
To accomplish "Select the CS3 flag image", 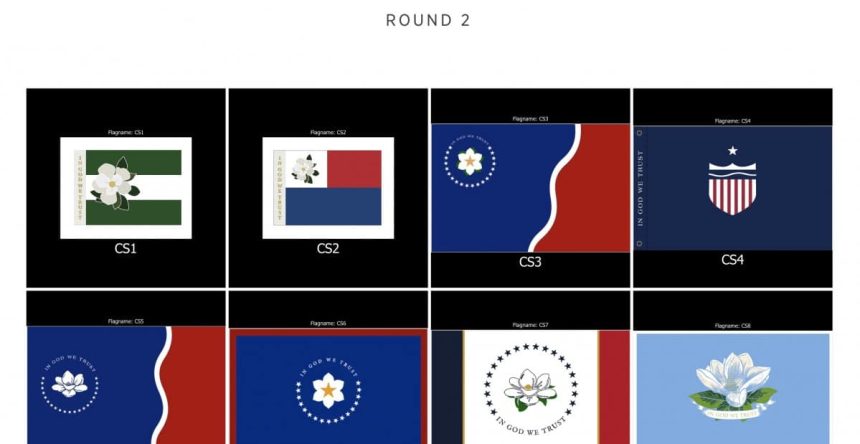I will [530, 187].
